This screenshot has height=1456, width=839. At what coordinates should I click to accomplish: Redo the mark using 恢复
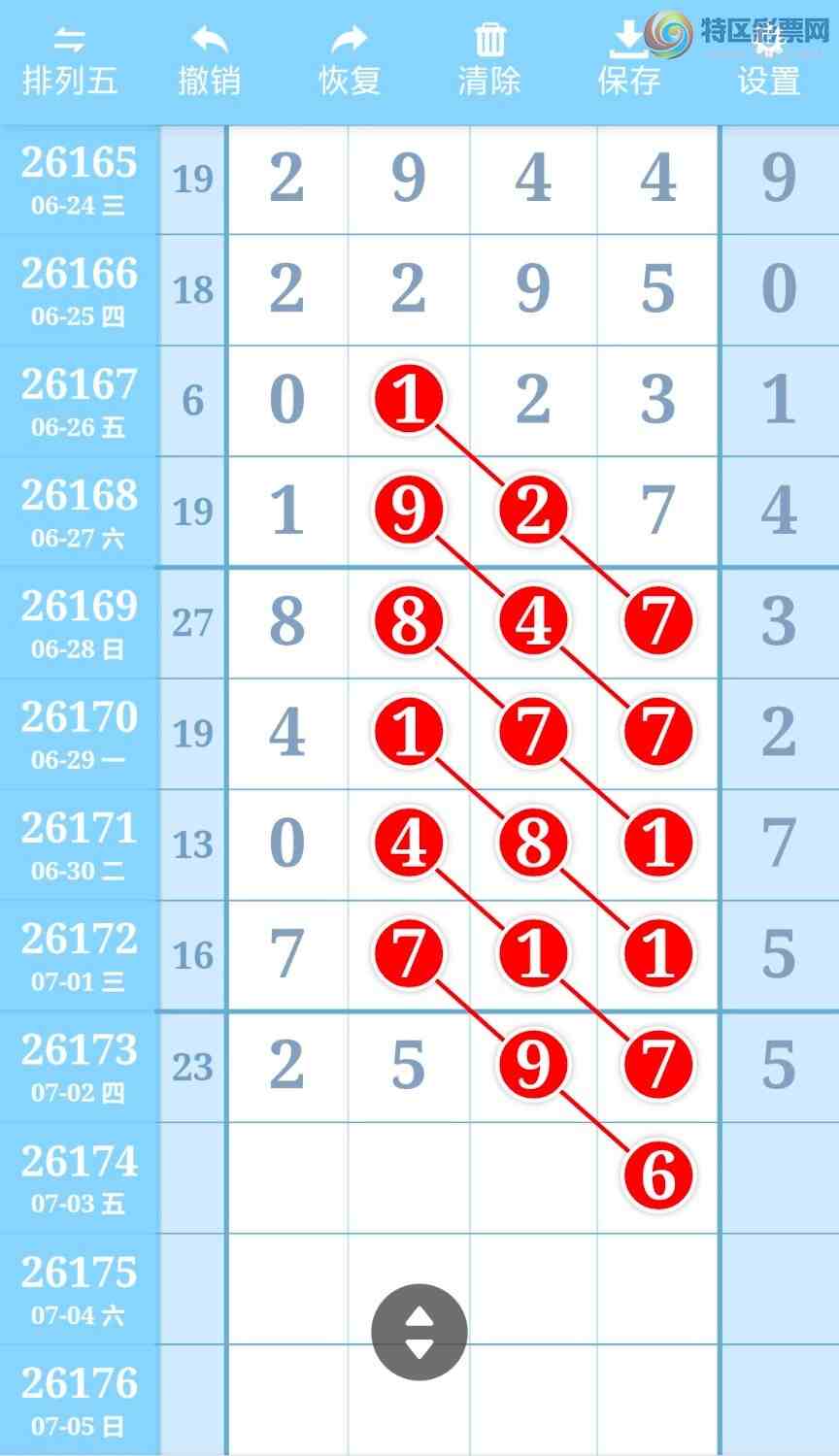coord(350,62)
